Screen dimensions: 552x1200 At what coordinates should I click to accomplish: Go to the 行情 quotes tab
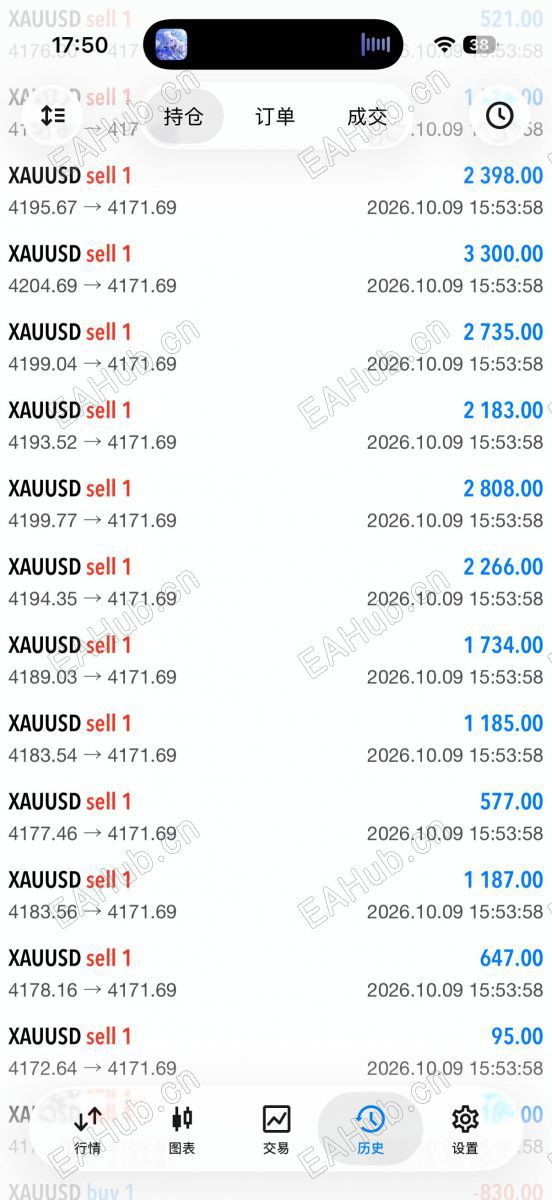88,1130
